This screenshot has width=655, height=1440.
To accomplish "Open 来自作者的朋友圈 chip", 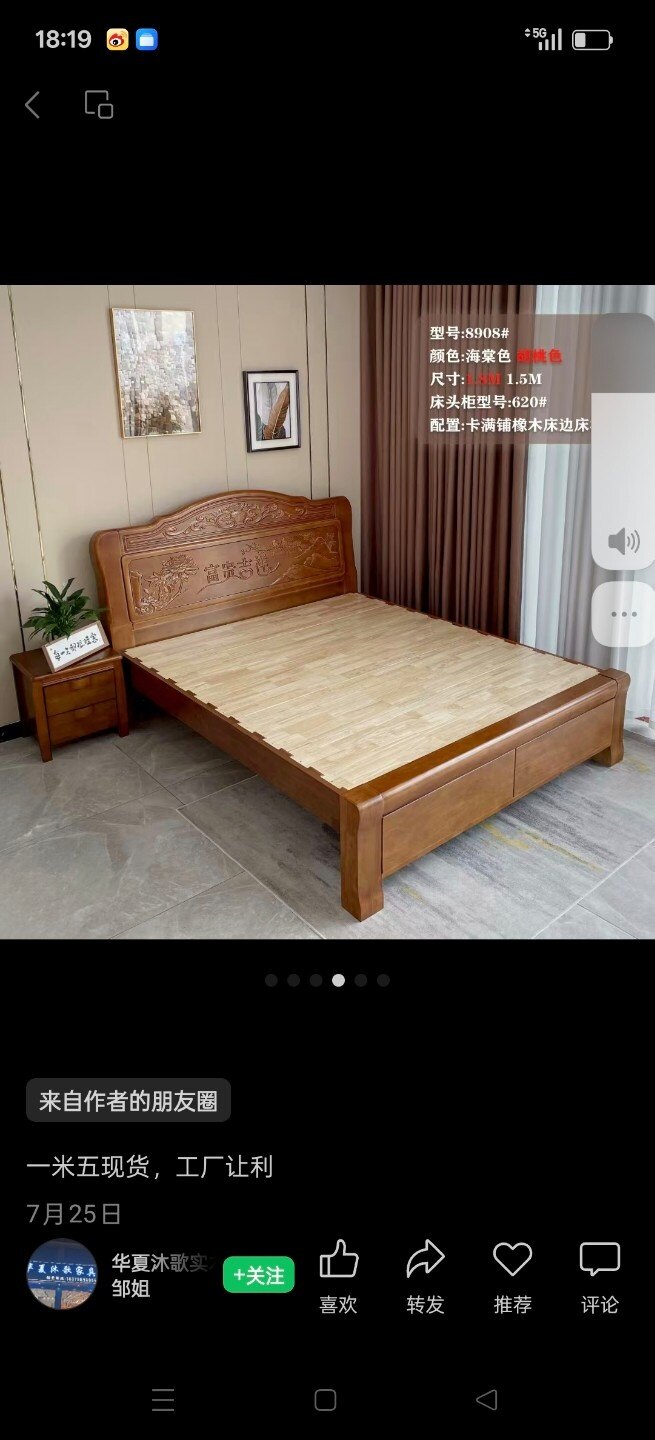I will [x=128, y=1101].
